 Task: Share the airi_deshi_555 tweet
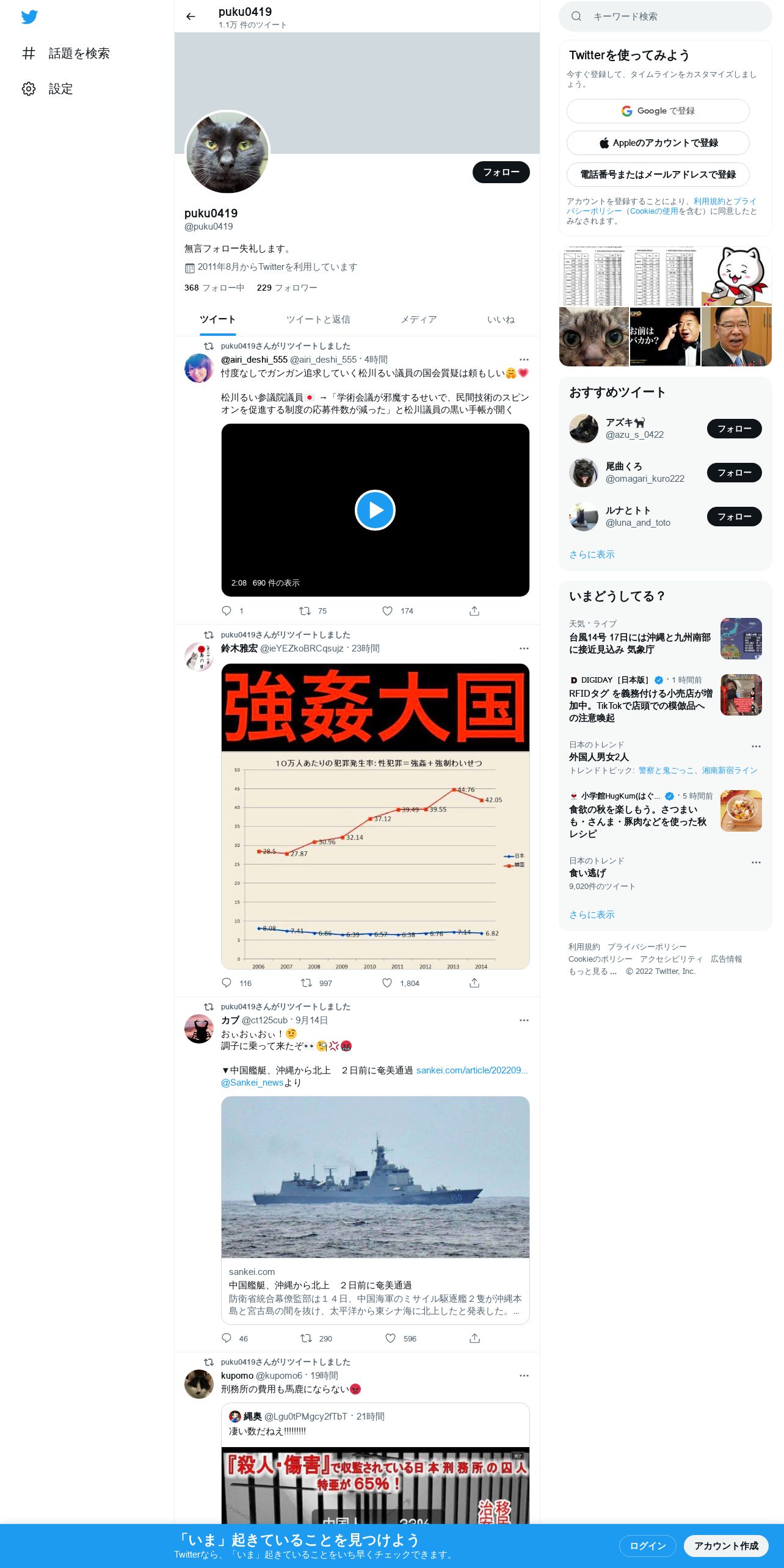[x=474, y=611]
